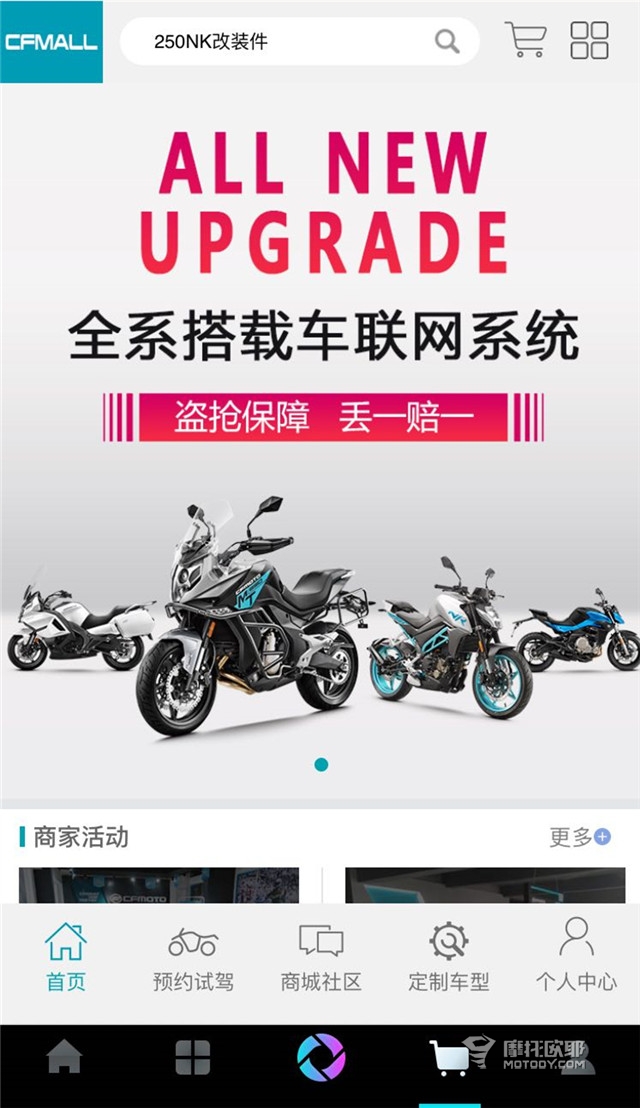
Task: Switch to the 首页 tab
Action: click(x=66, y=957)
